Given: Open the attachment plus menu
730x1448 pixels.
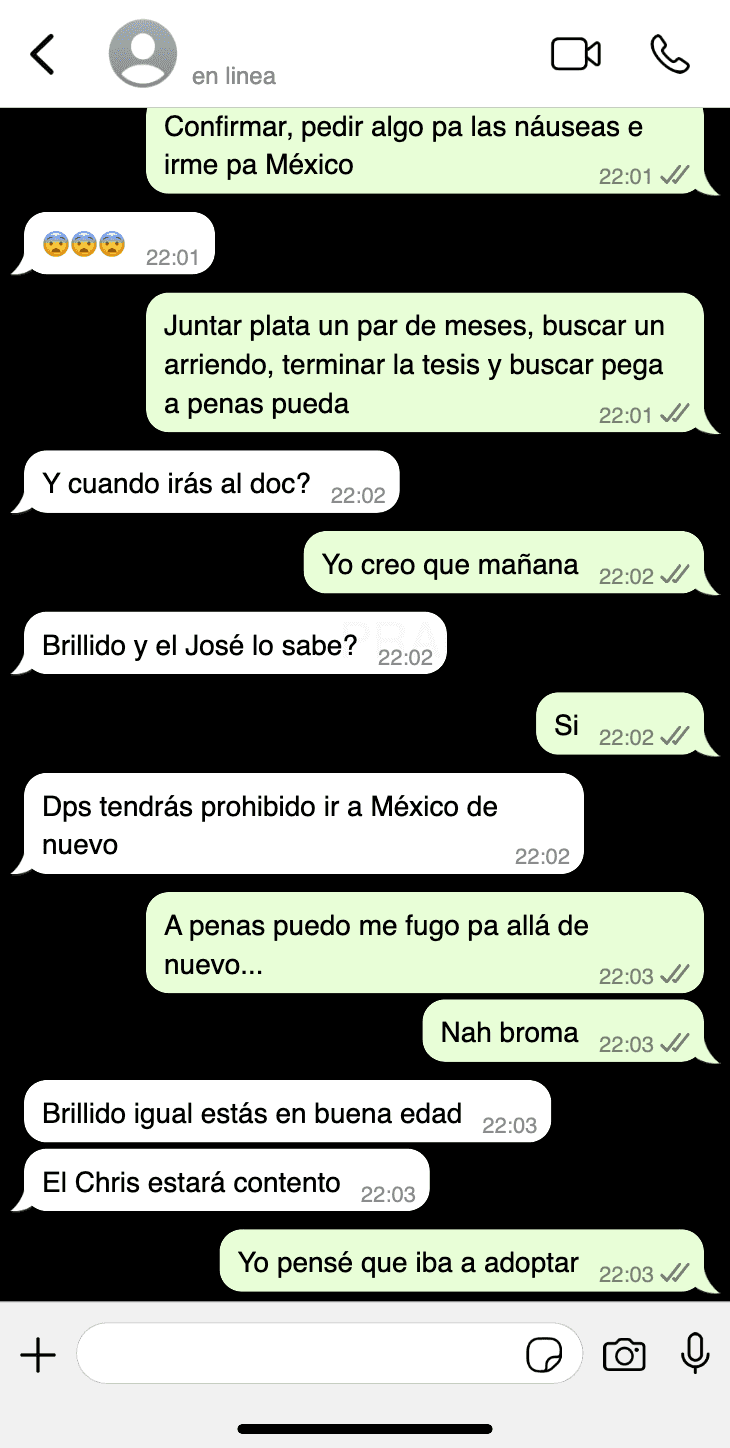Looking at the screenshot, I should click(x=38, y=1356).
